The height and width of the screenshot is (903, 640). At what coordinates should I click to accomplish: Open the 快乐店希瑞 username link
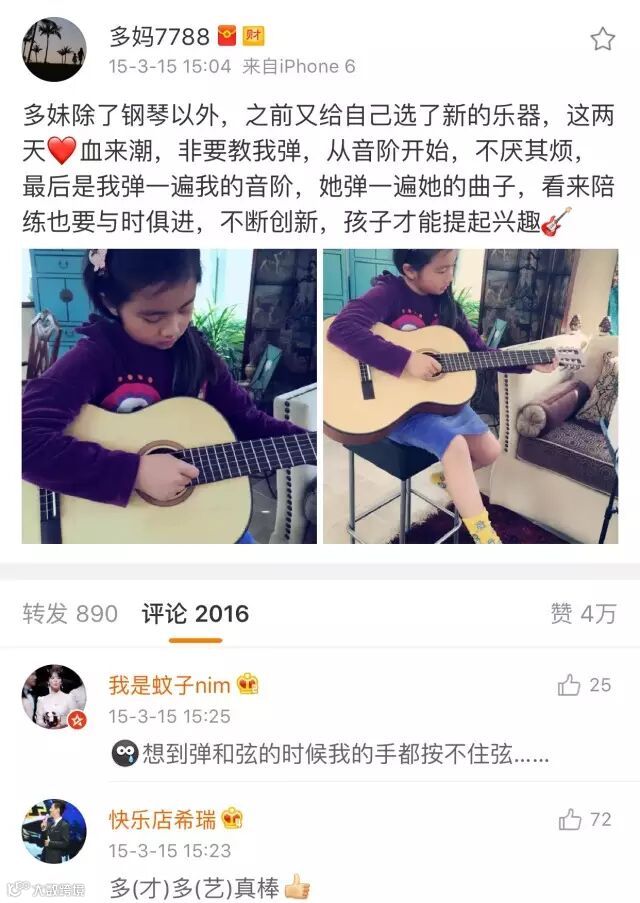pyautogui.click(x=162, y=820)
